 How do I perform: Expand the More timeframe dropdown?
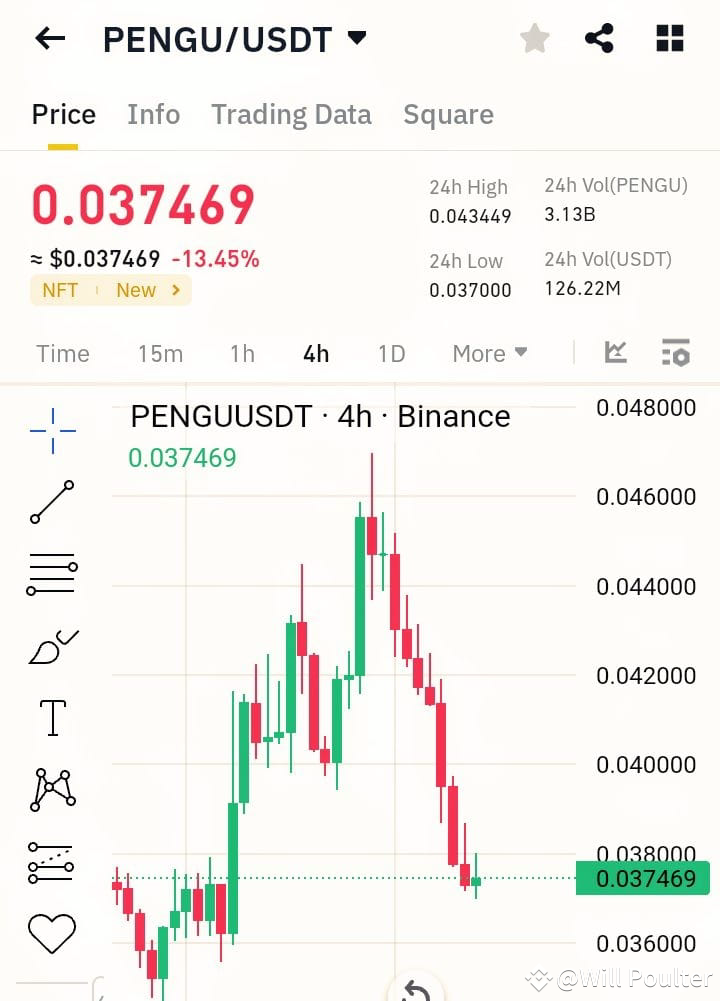[x=489, y=352]
